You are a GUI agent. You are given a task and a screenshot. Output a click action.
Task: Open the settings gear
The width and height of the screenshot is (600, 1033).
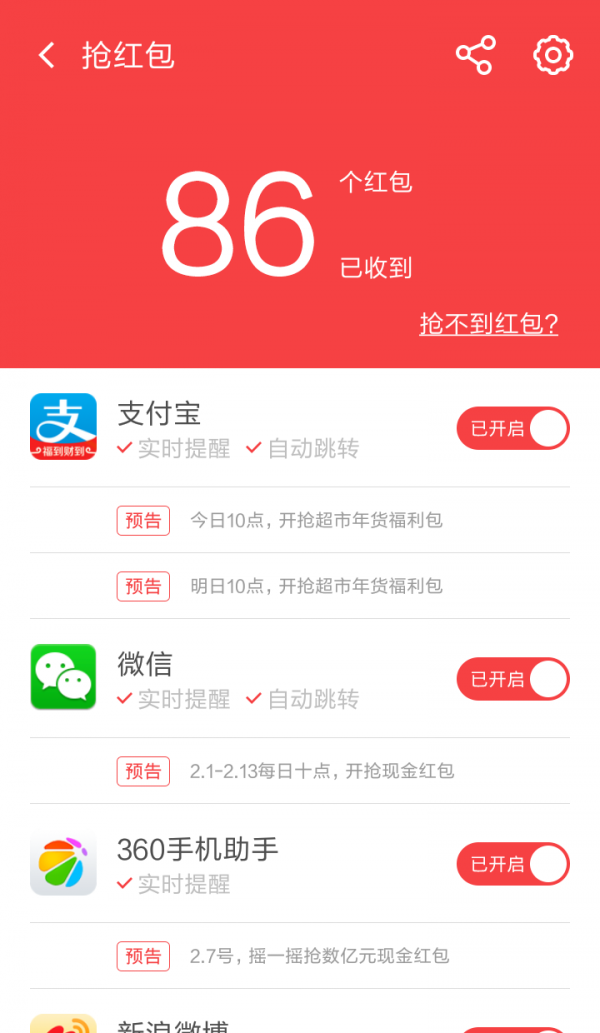[552, 55]
